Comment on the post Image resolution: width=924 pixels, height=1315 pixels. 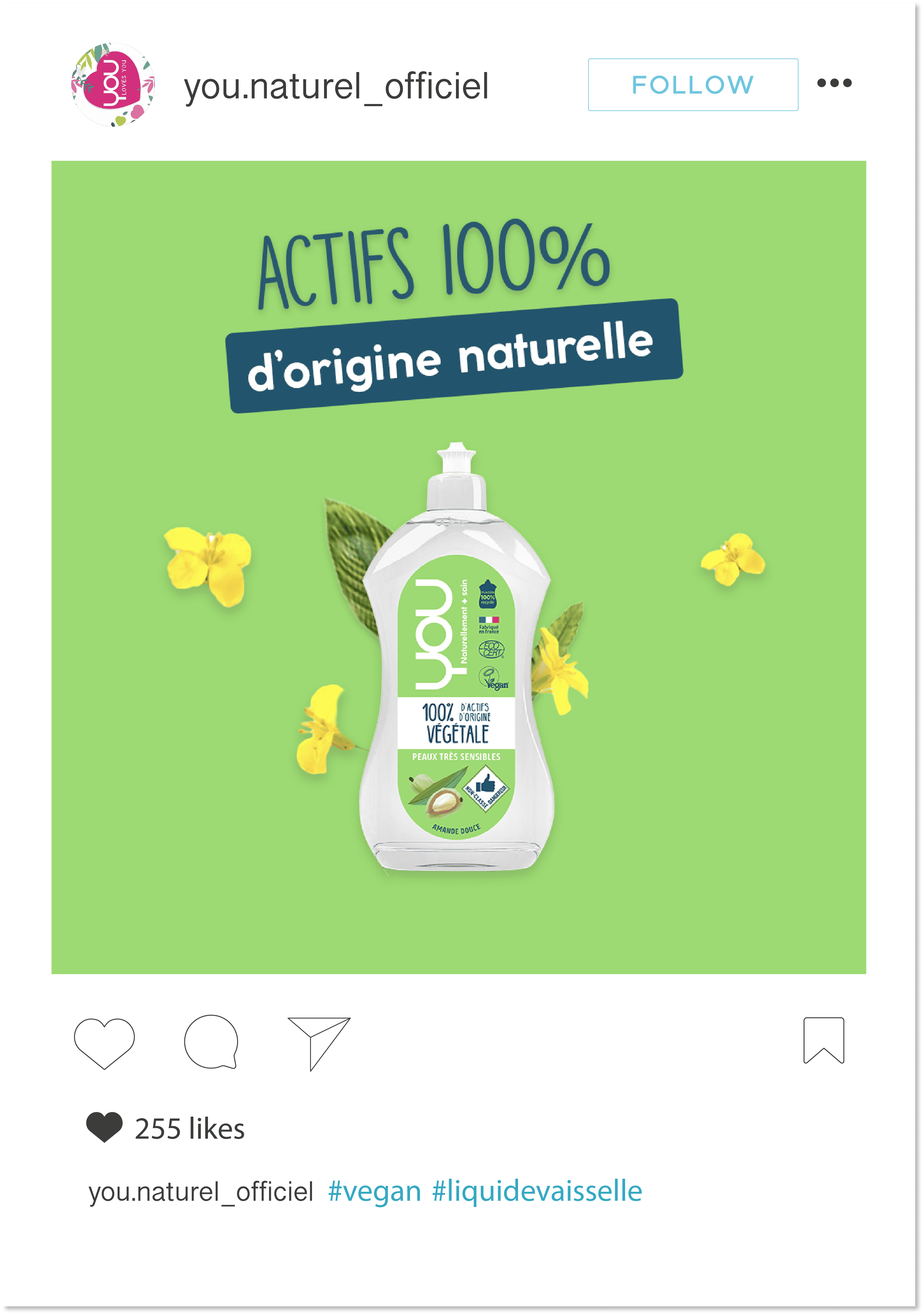coord(211,1042)
